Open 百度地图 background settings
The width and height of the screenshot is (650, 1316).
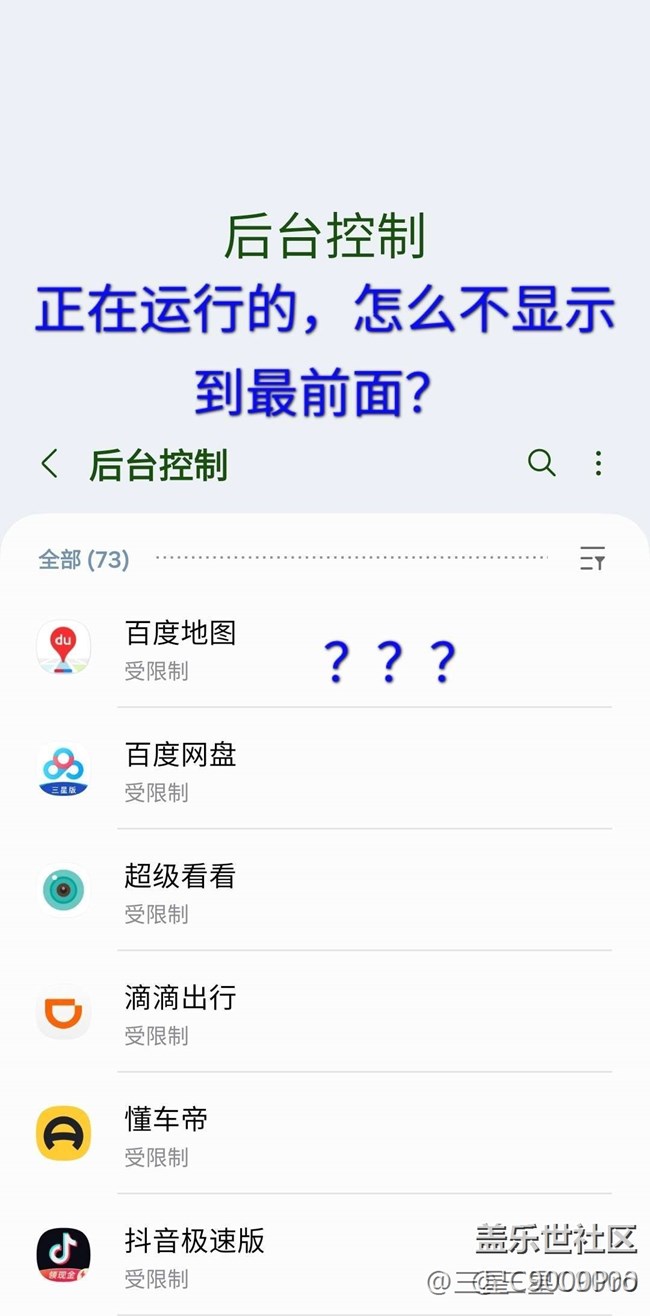pyautogui.click(x=325, y=648)
